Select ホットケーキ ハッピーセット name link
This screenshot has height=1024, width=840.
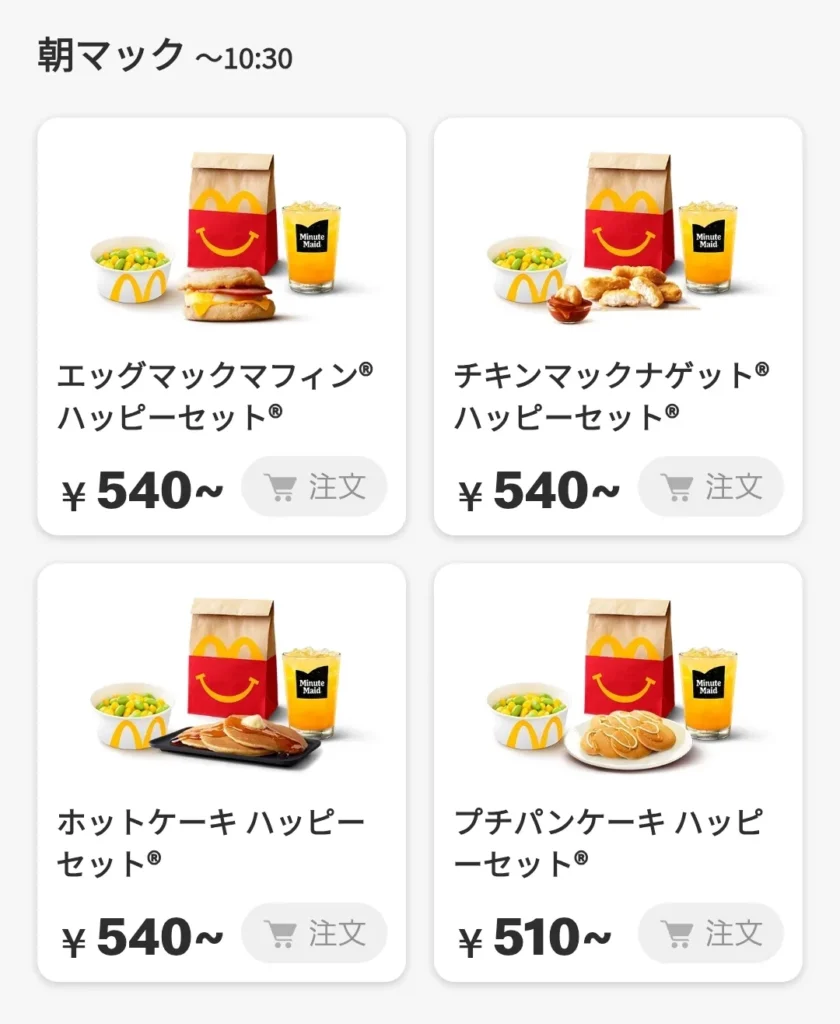(215, 838)
